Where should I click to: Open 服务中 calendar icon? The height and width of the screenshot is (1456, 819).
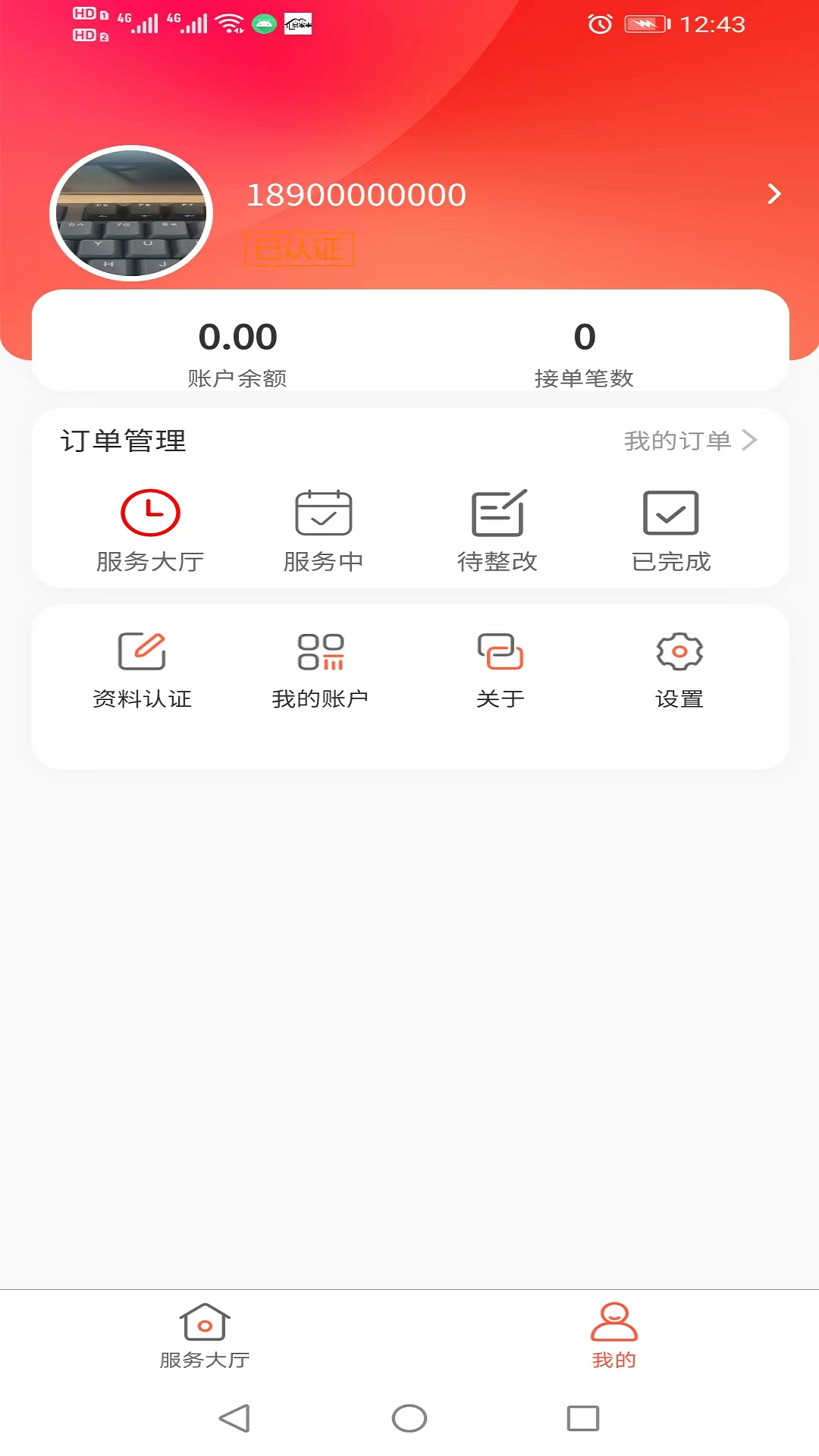[323, 527]
